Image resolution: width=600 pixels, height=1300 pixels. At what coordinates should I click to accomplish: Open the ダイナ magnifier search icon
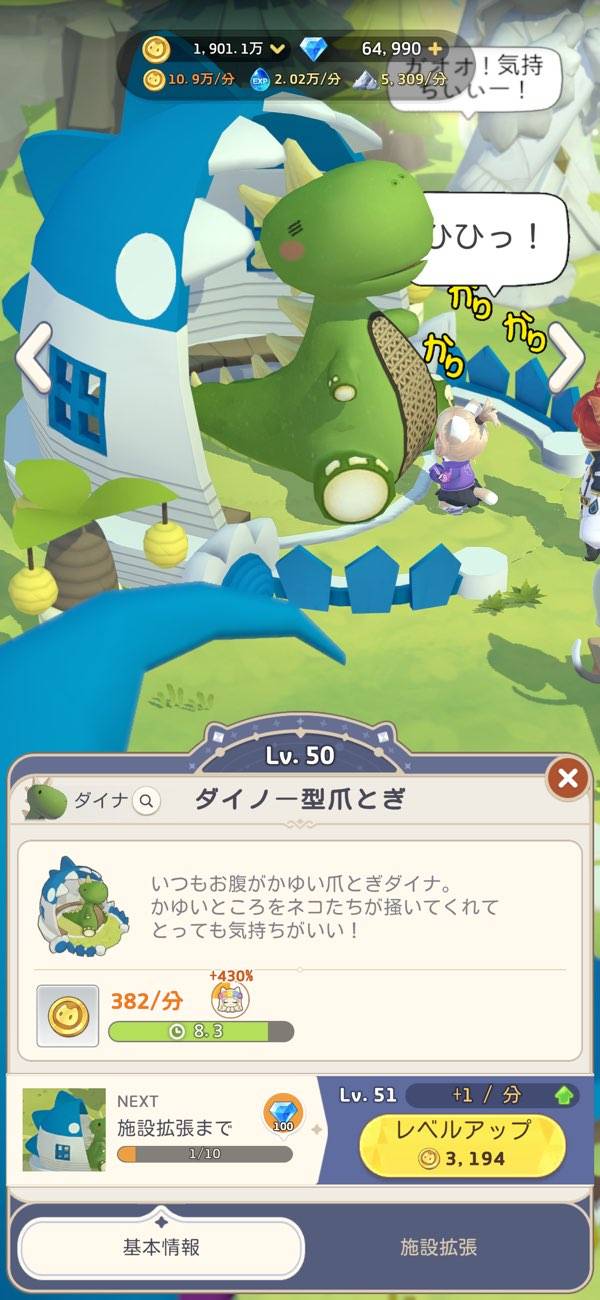tap(146, 800)
